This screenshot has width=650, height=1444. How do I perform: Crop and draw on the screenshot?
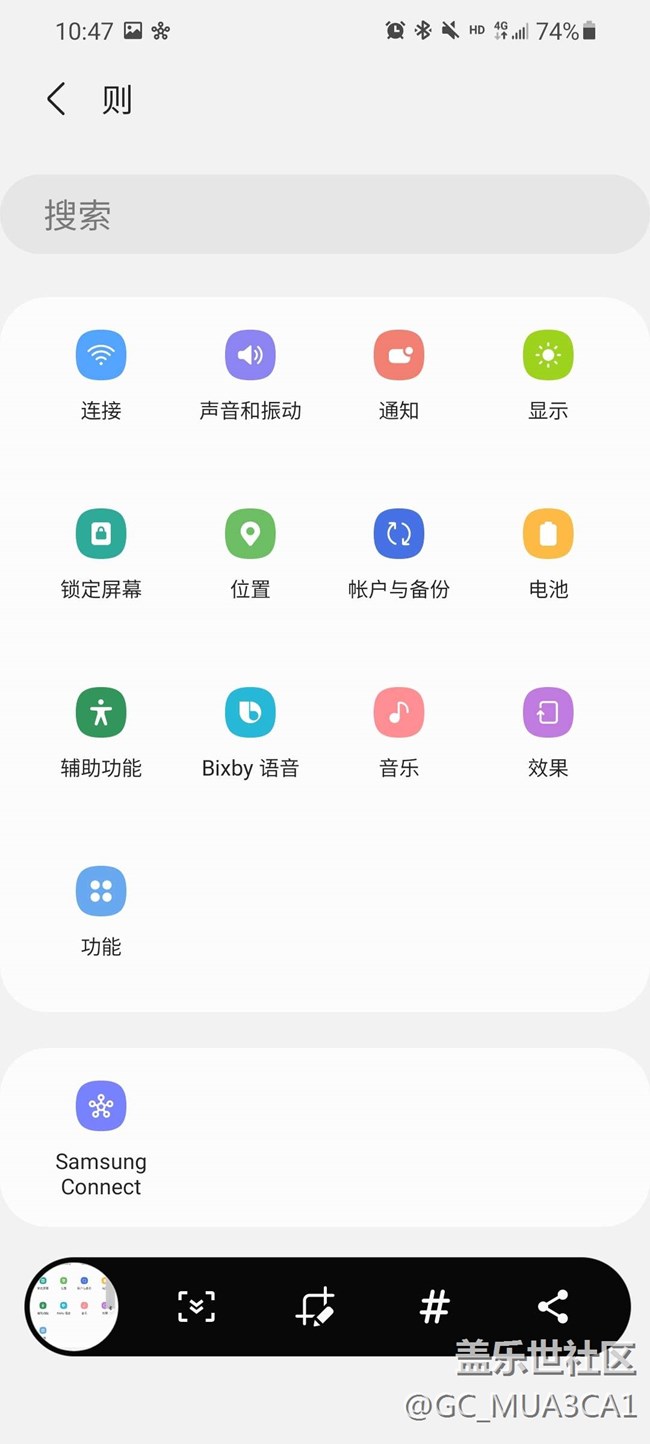pyautogui.click(x=315, y=1306)
